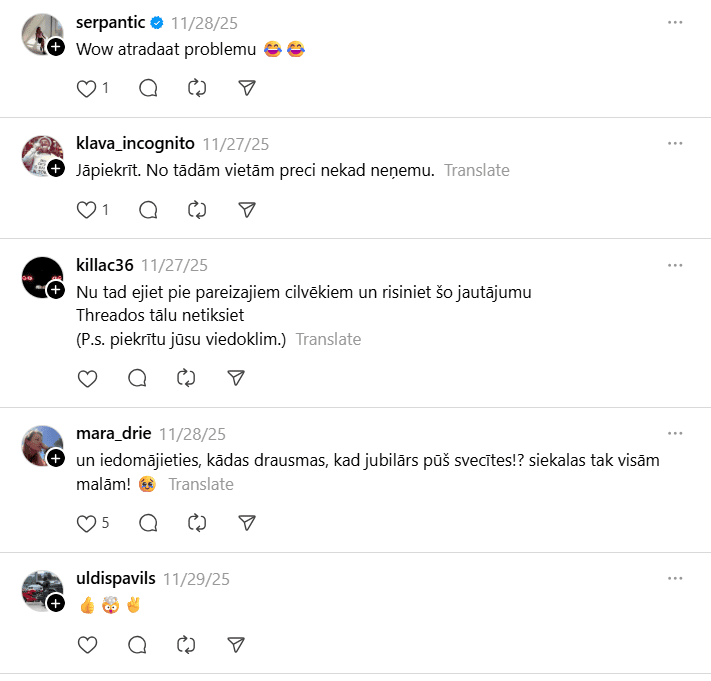The width and height of the screenshot is (711, 681).
Task: Like serpantic's comment
Action: tap(87, 88)
